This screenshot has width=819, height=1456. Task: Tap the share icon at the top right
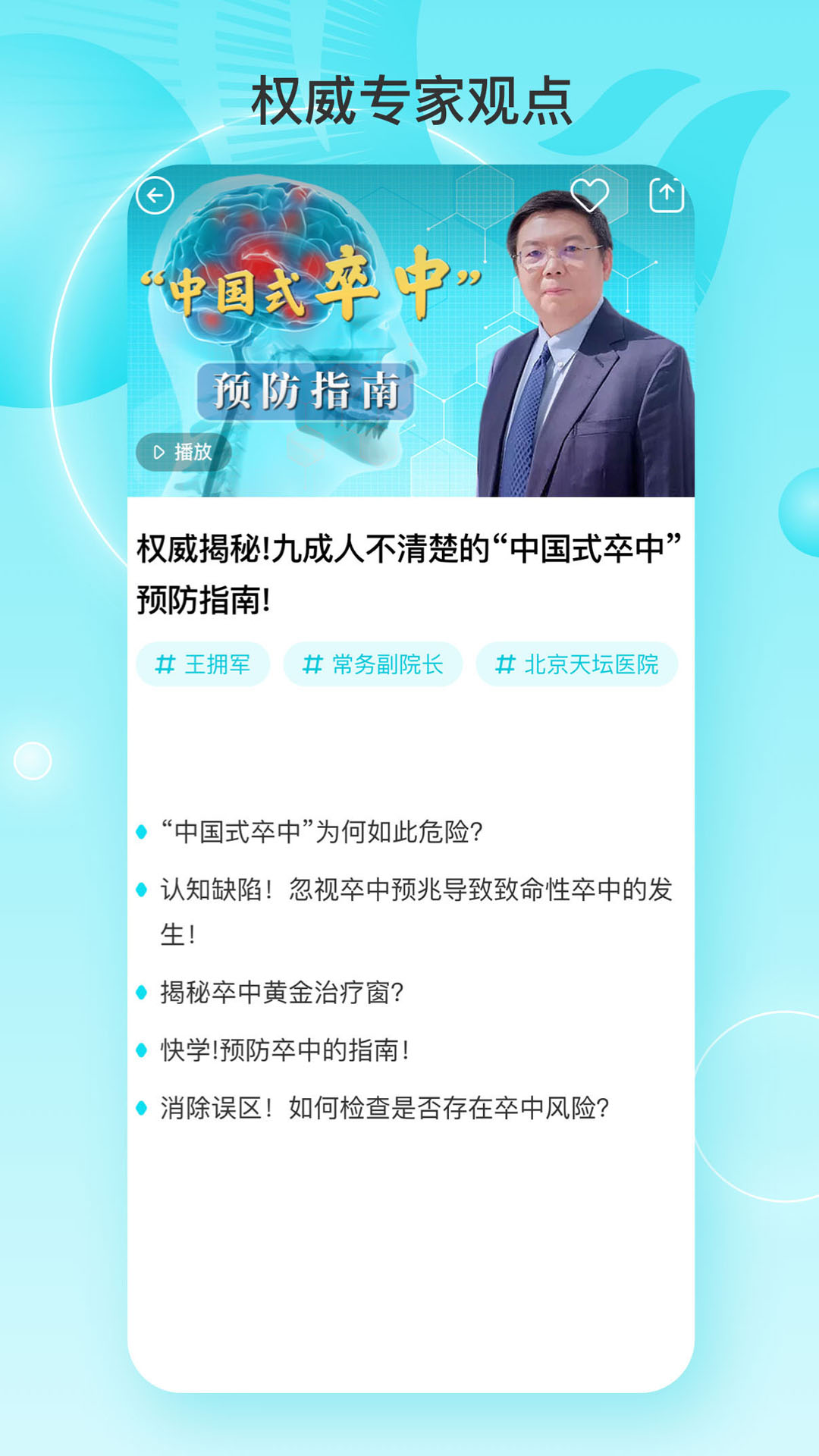pyautogui.click(x=667, y=196)
